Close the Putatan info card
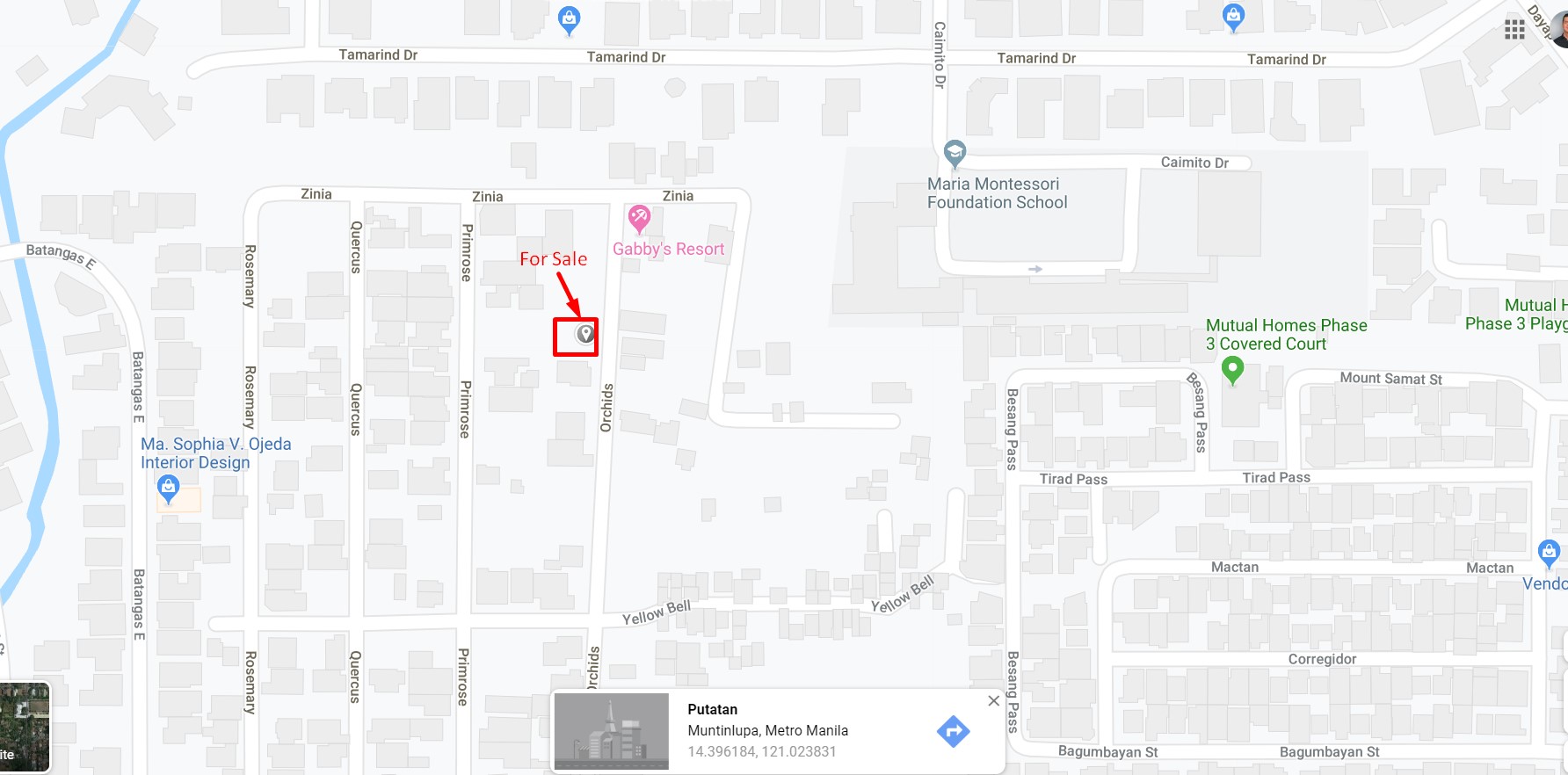Image resolution: width=1568 pixels, height=775 pixels. (993, 700)
